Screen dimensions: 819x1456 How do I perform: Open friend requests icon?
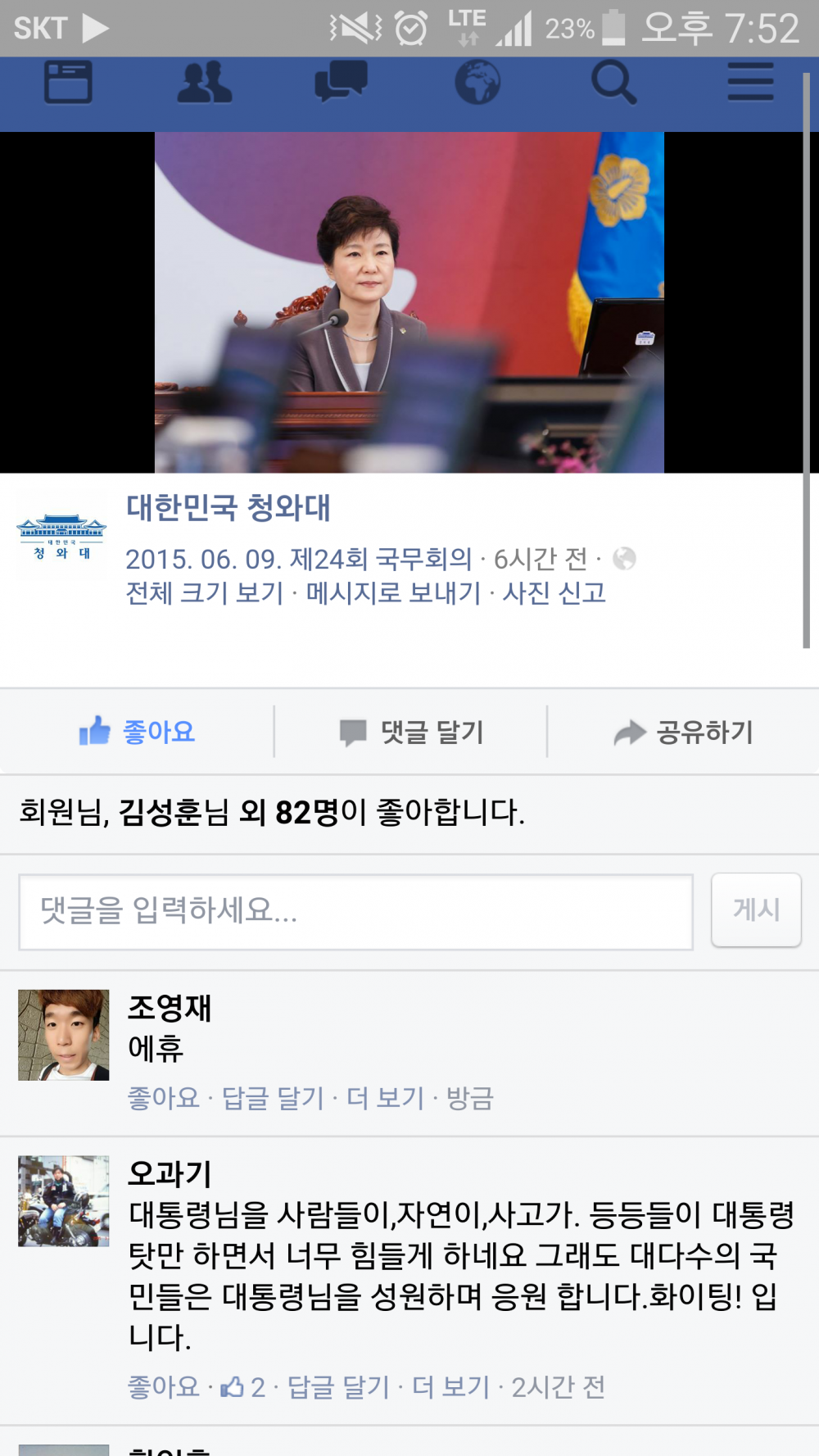(x=205, y=83)
